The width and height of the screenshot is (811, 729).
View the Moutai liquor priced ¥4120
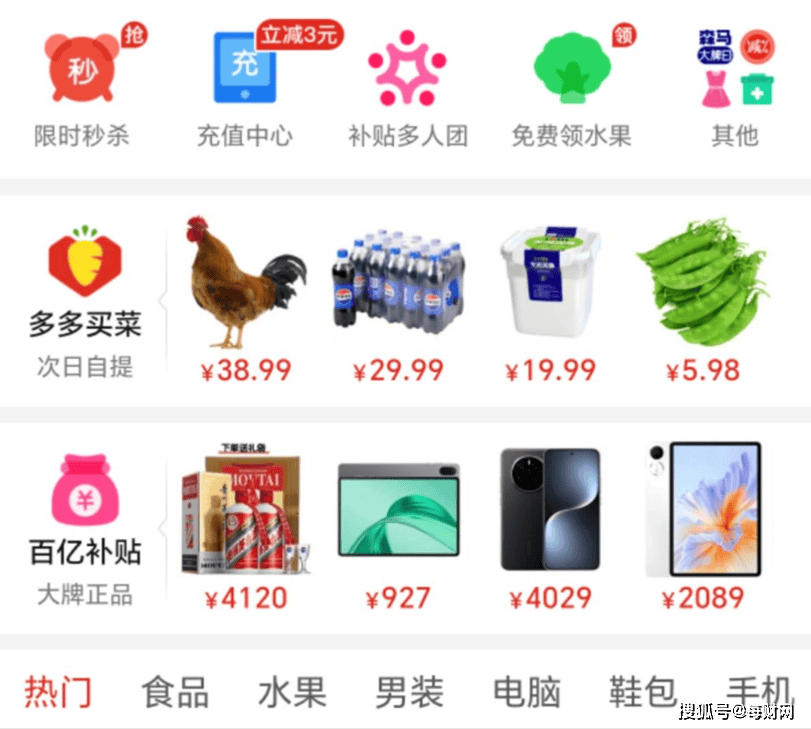245,527
